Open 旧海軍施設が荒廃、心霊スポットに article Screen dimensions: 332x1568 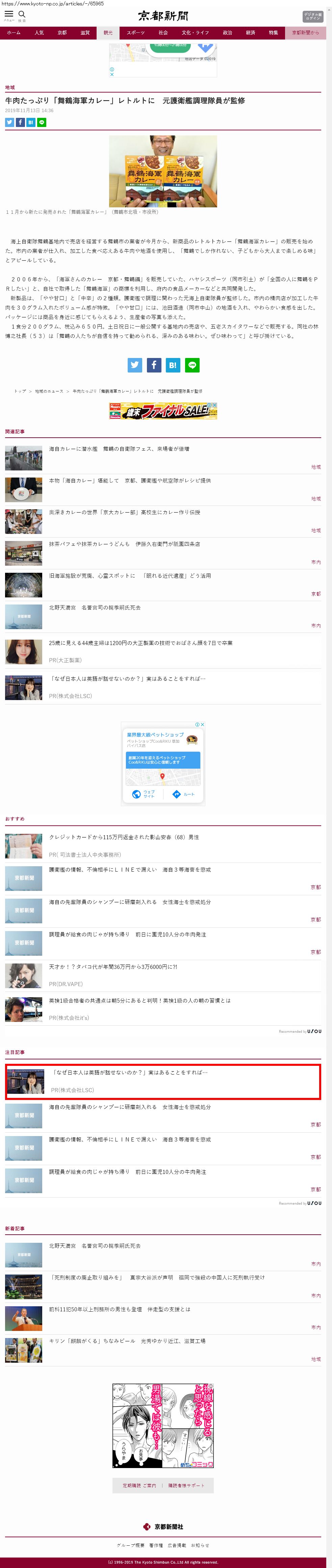130,575
